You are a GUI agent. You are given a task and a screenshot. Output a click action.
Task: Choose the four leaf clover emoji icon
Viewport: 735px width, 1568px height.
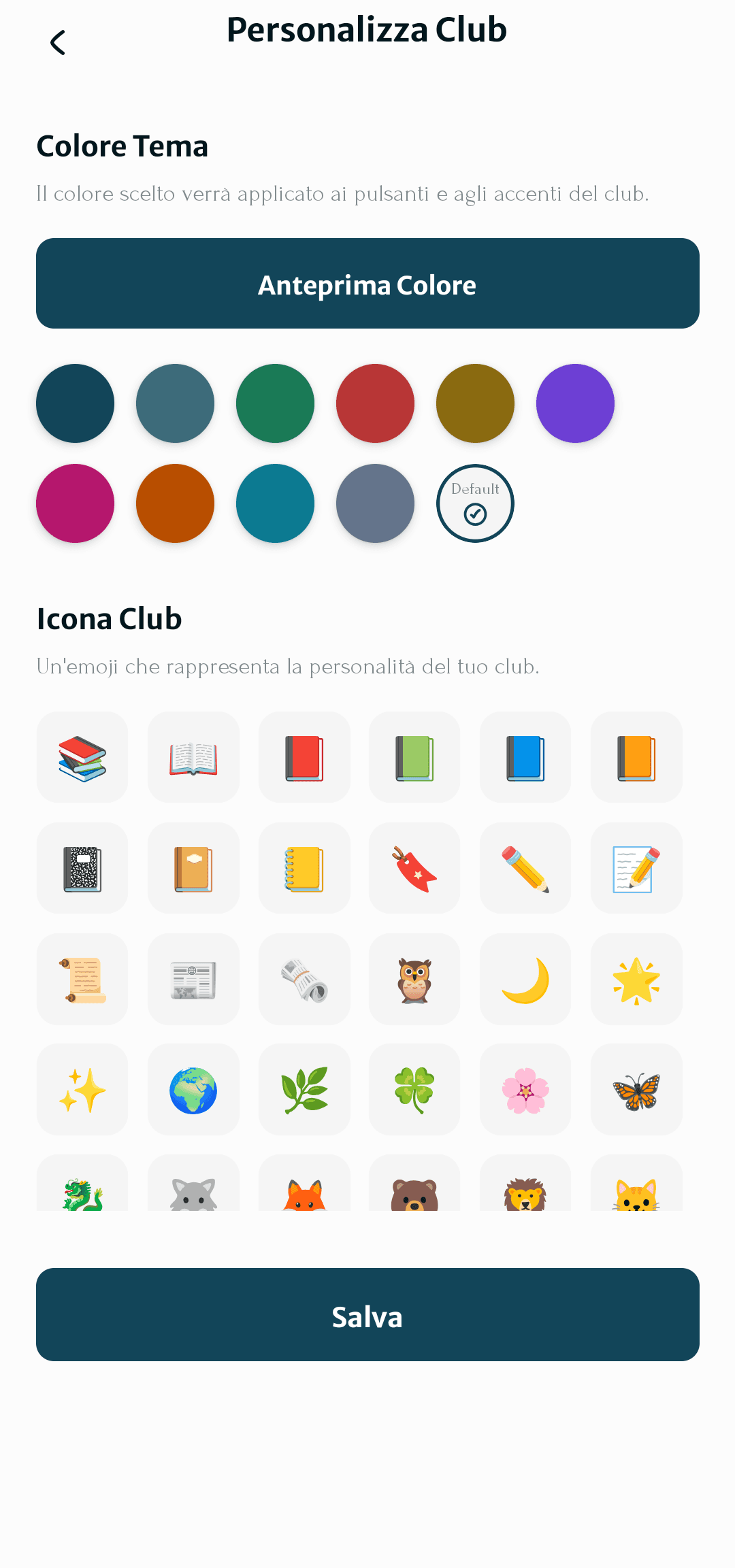point(414,1090)
